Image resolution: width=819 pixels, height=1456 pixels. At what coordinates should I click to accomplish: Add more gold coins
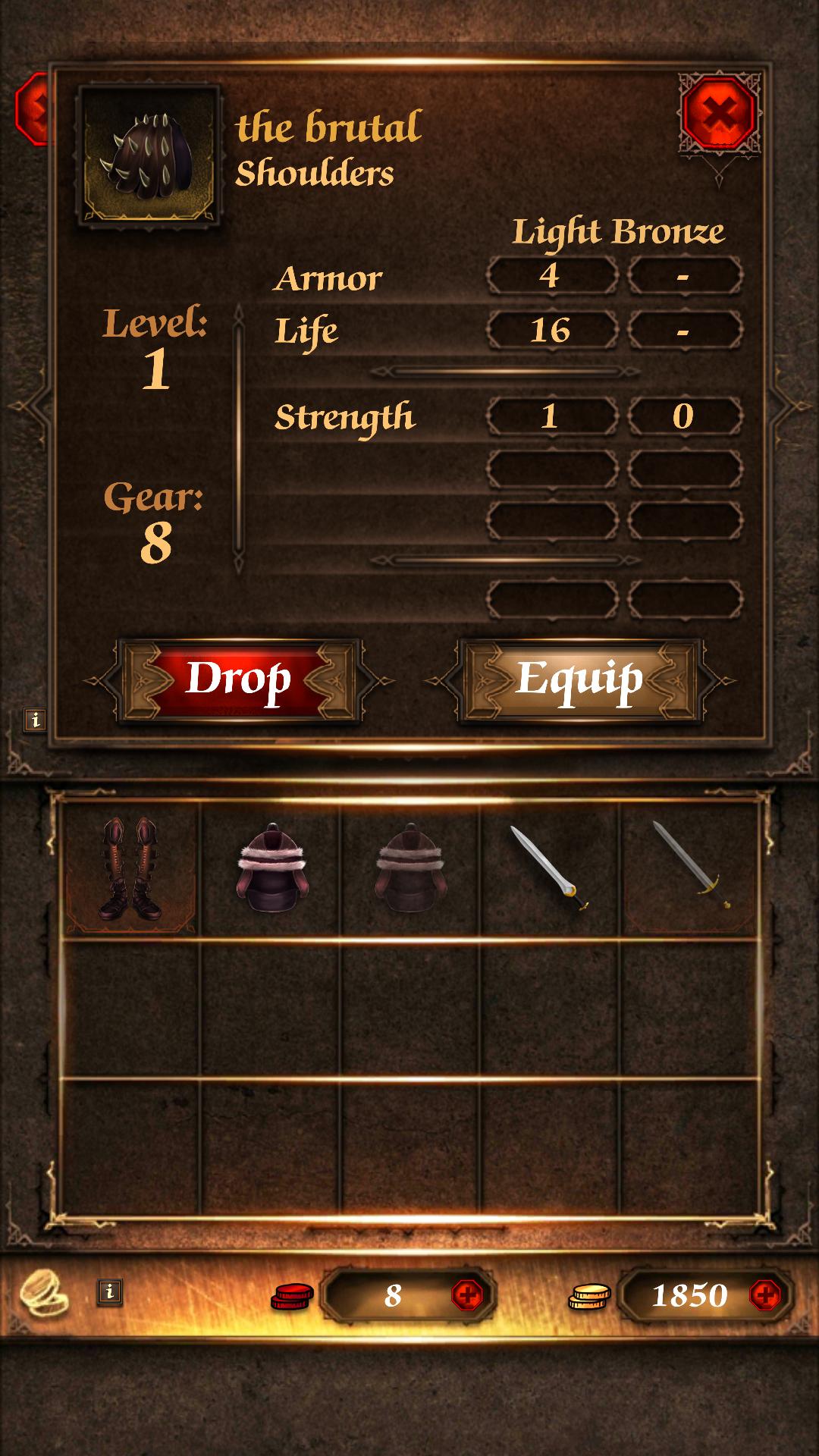coord(764,1294)
